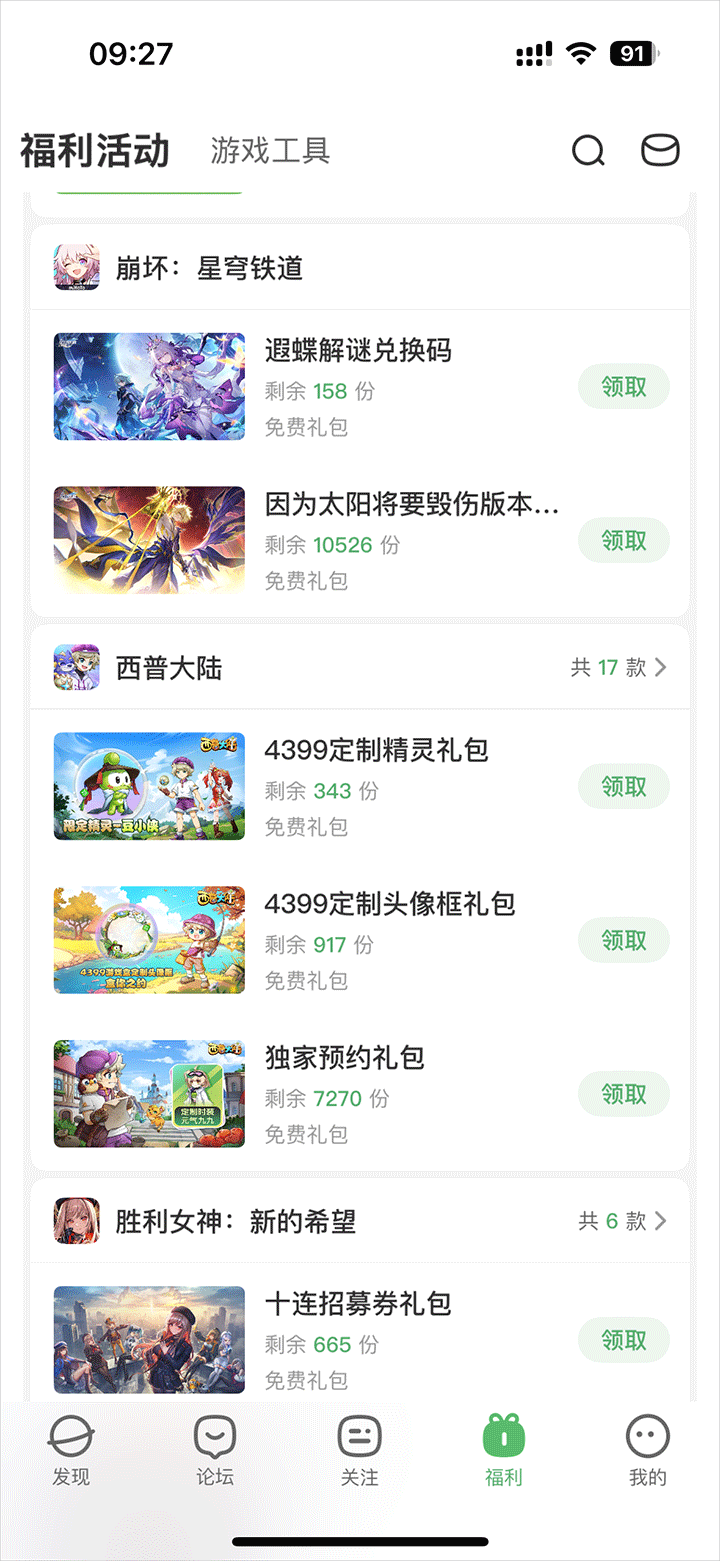Open the 崩坏：星穹铁道 game header
The image size is (720, 1561).
pos(209,268)
